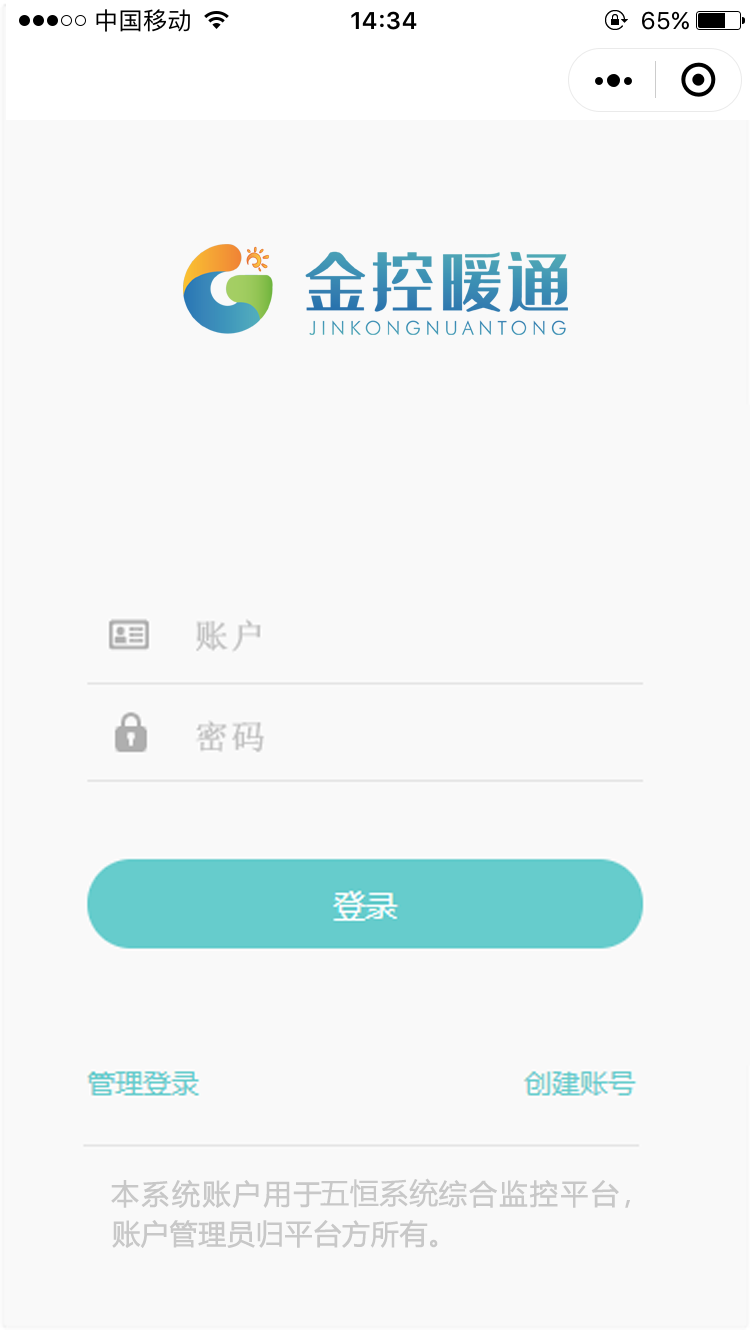Open 管理登录 admin login

click(x=143, y=1084)
